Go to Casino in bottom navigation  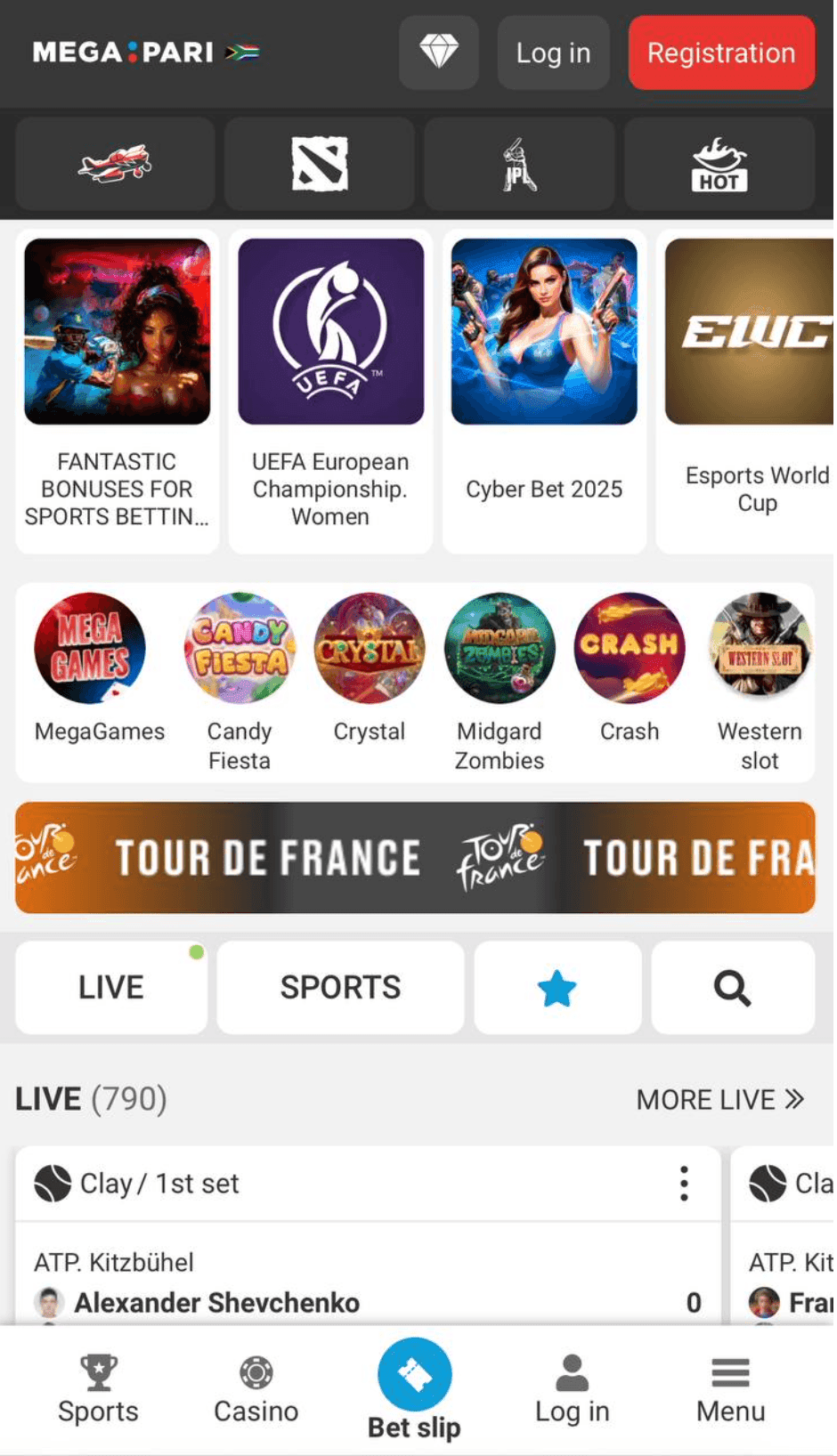(256, 1388)
